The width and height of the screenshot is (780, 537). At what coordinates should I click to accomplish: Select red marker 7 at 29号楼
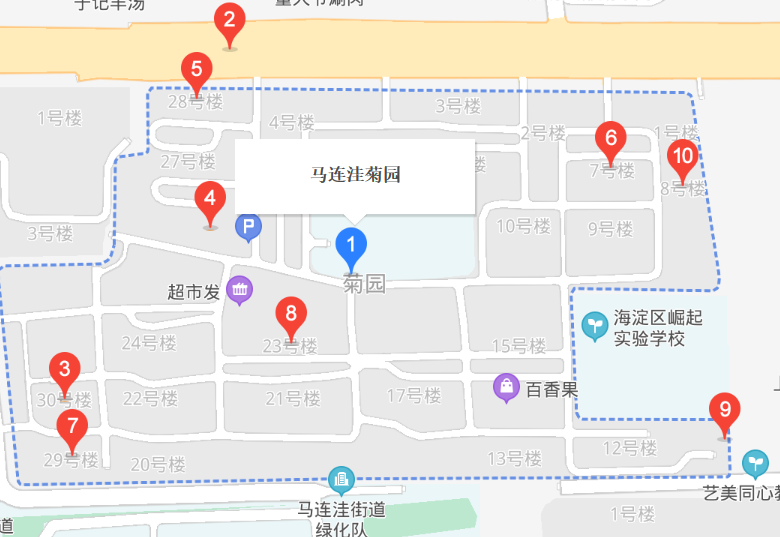click(x=71, y=425)
